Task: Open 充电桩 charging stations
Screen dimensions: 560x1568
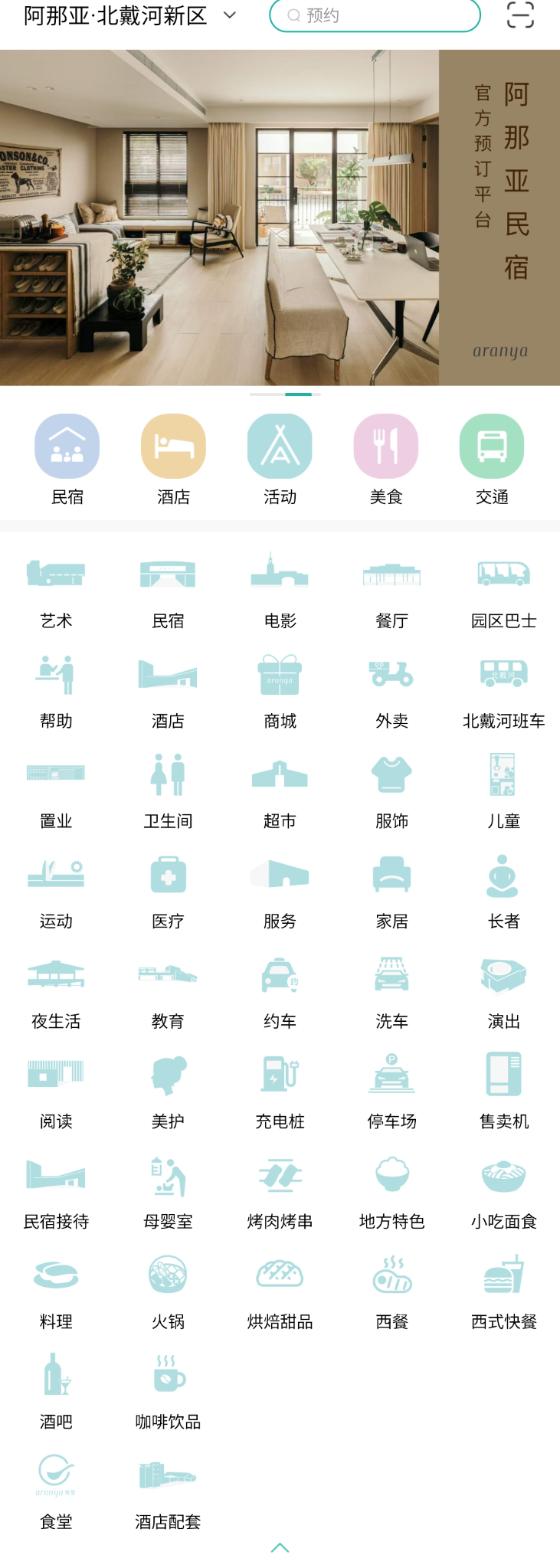Action: (x=280, y=1092)
